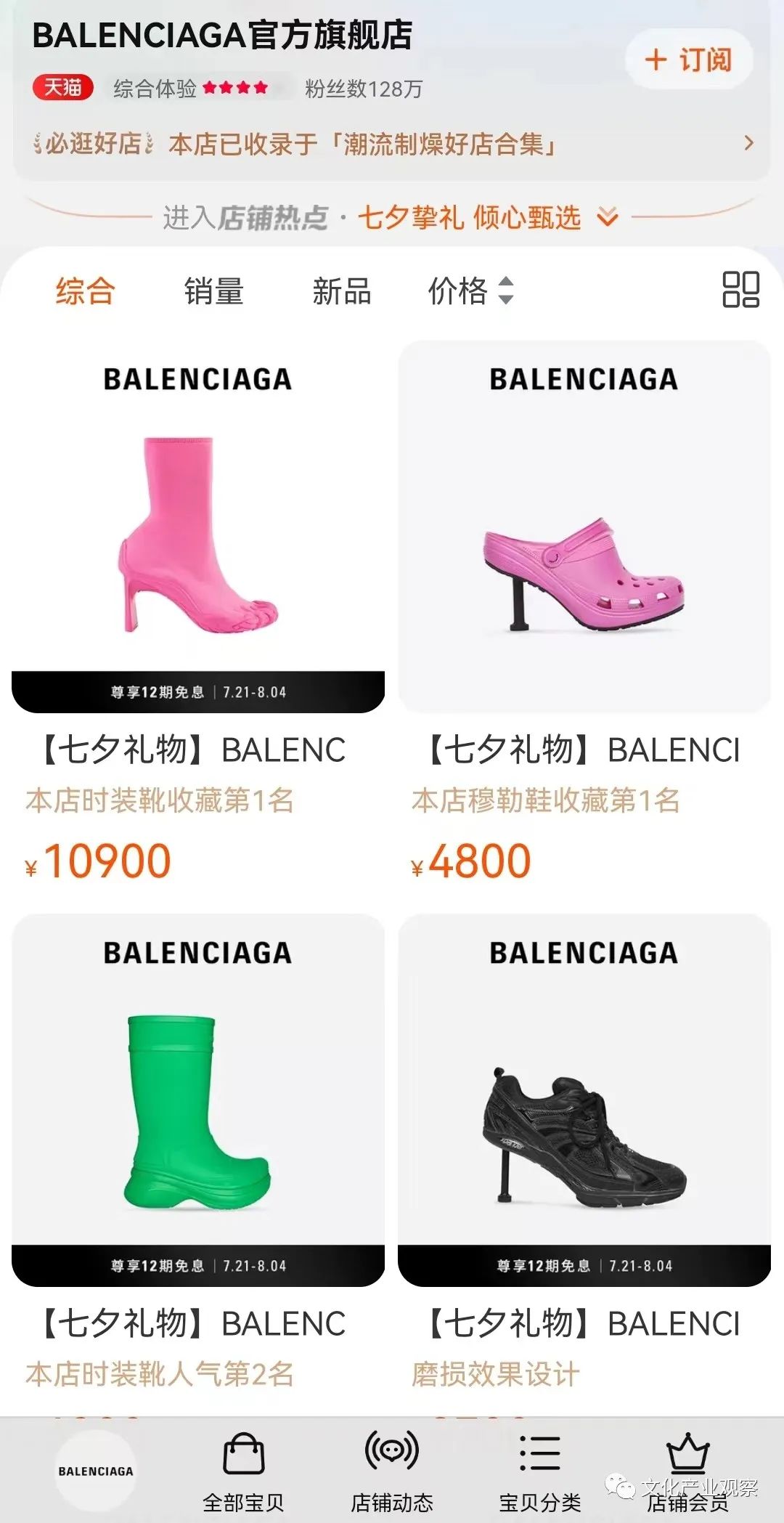
Task: Open the 潮流制燥好店合集 store collection link
Action: (x=392, y=144)
